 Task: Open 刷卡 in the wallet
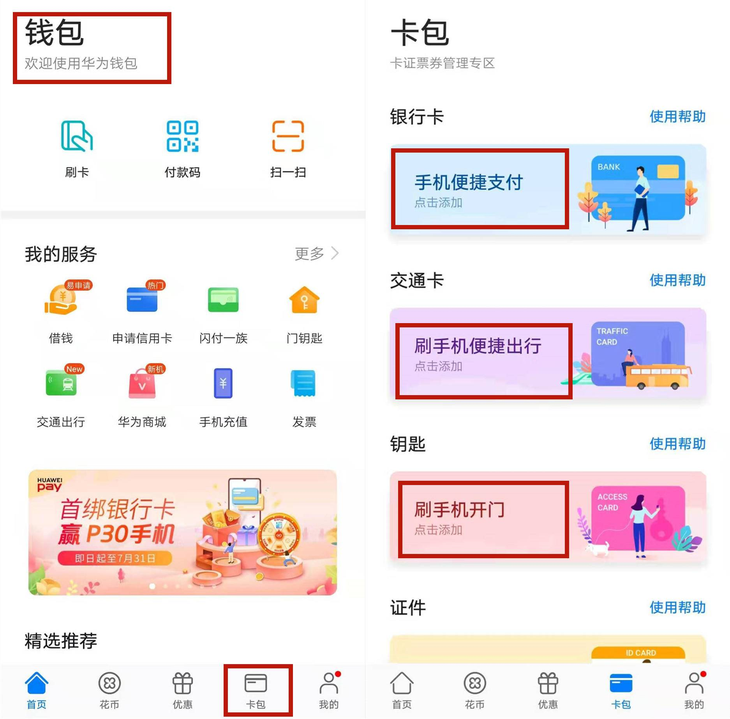pos(77,148)
